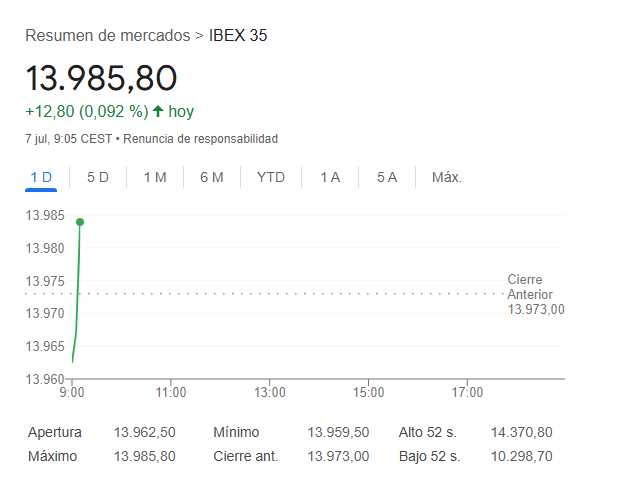Select the 1 D time range
Image resolution: width=617 pixels, height=479 pixels.
41,177
